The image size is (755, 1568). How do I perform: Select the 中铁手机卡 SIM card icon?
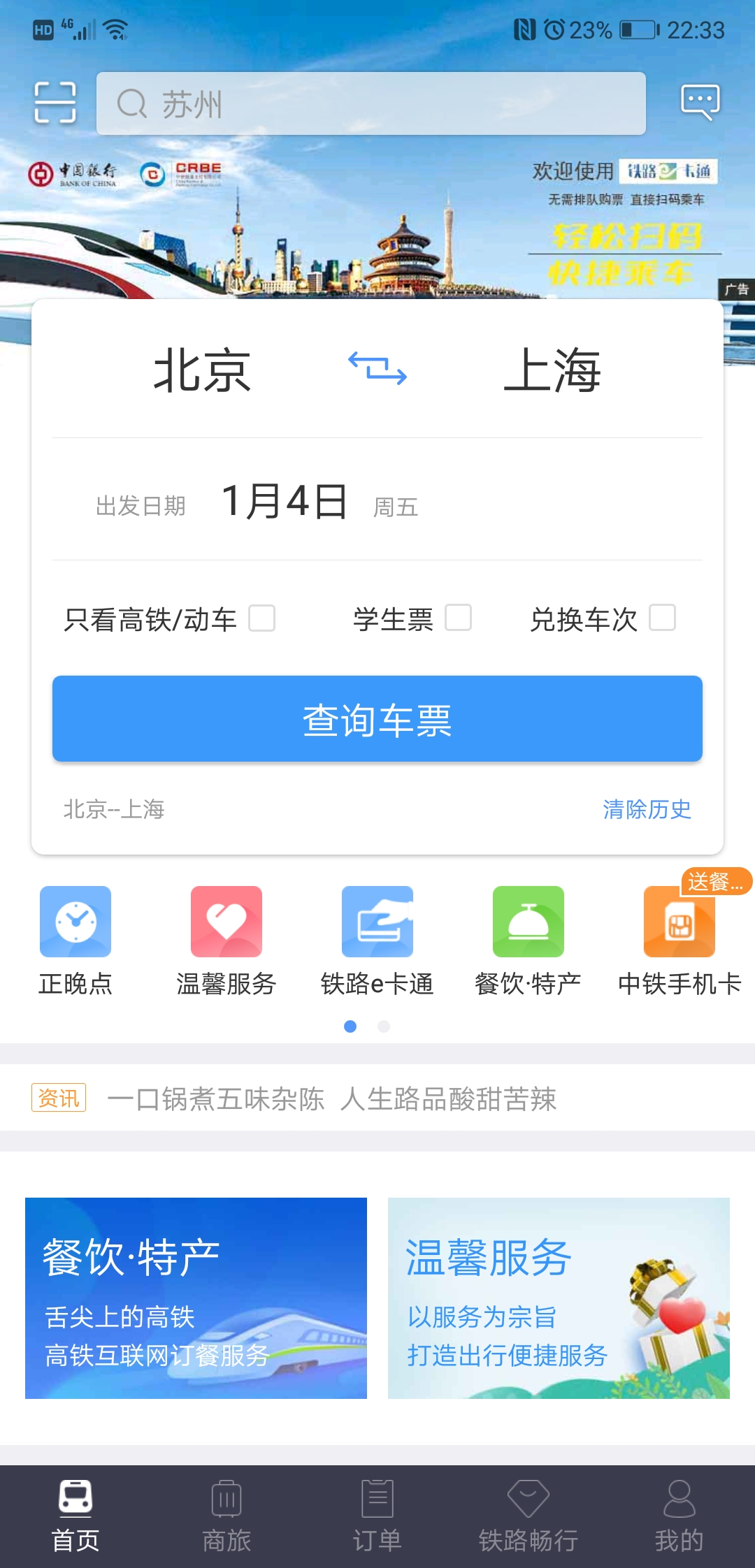[679, 921]
